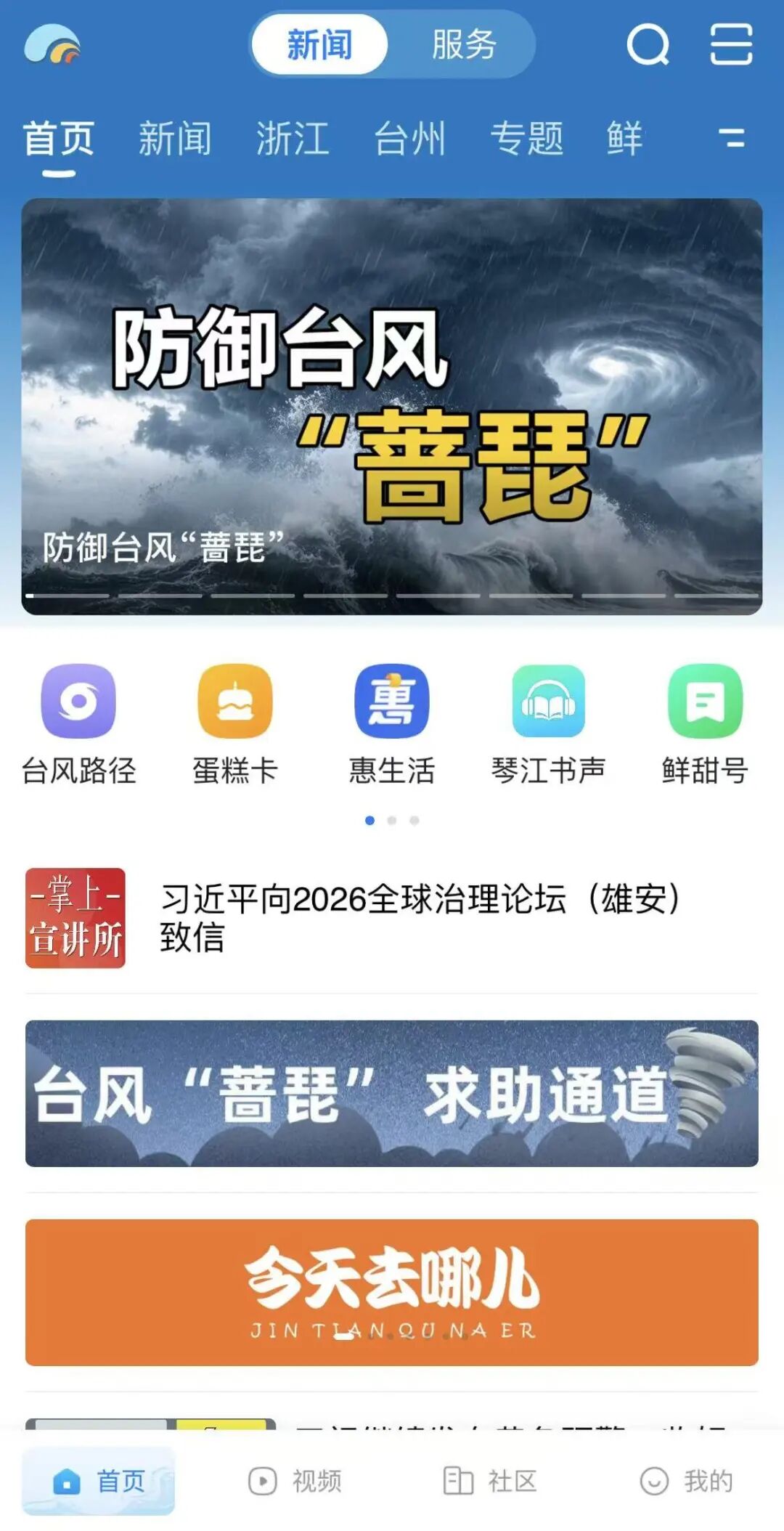Open the search icon in the top bar
The width and height of the screenshot is (784, 1531).
648,45
